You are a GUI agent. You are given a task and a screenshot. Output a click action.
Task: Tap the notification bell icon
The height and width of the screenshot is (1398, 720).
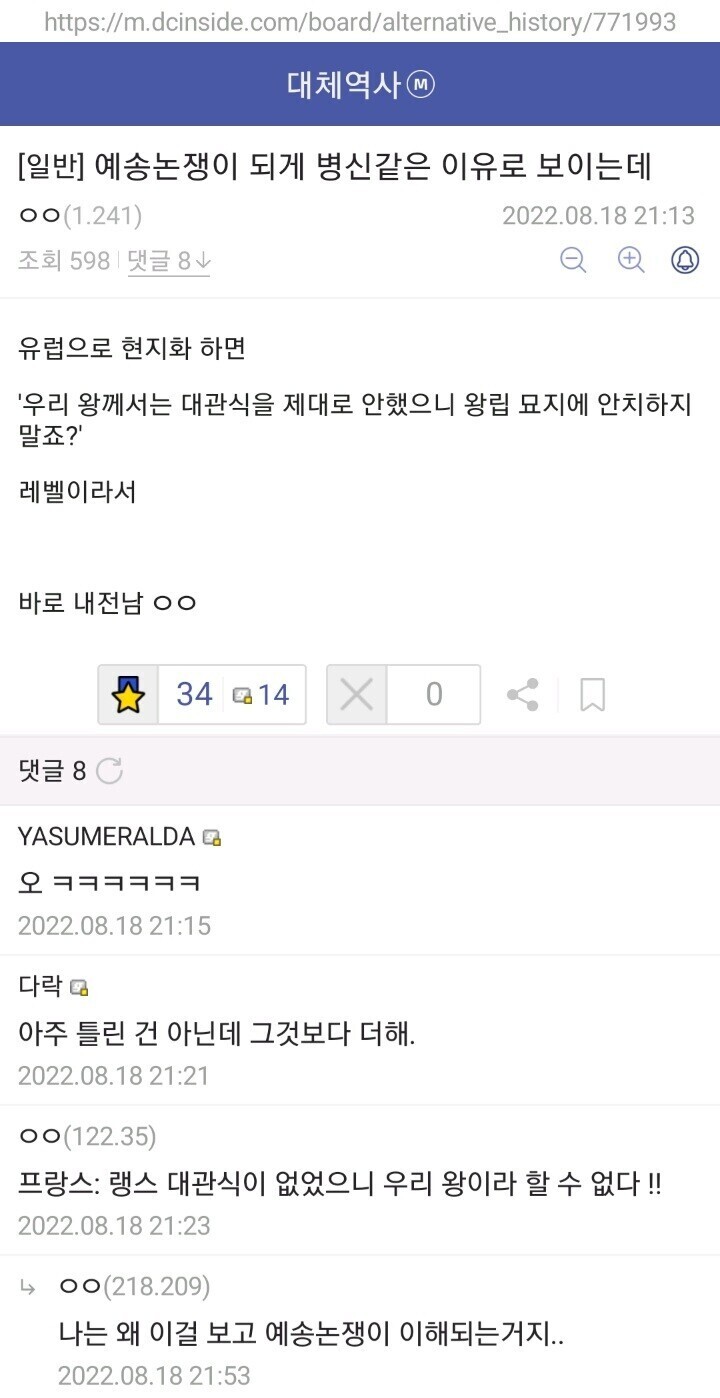point(685,260)
